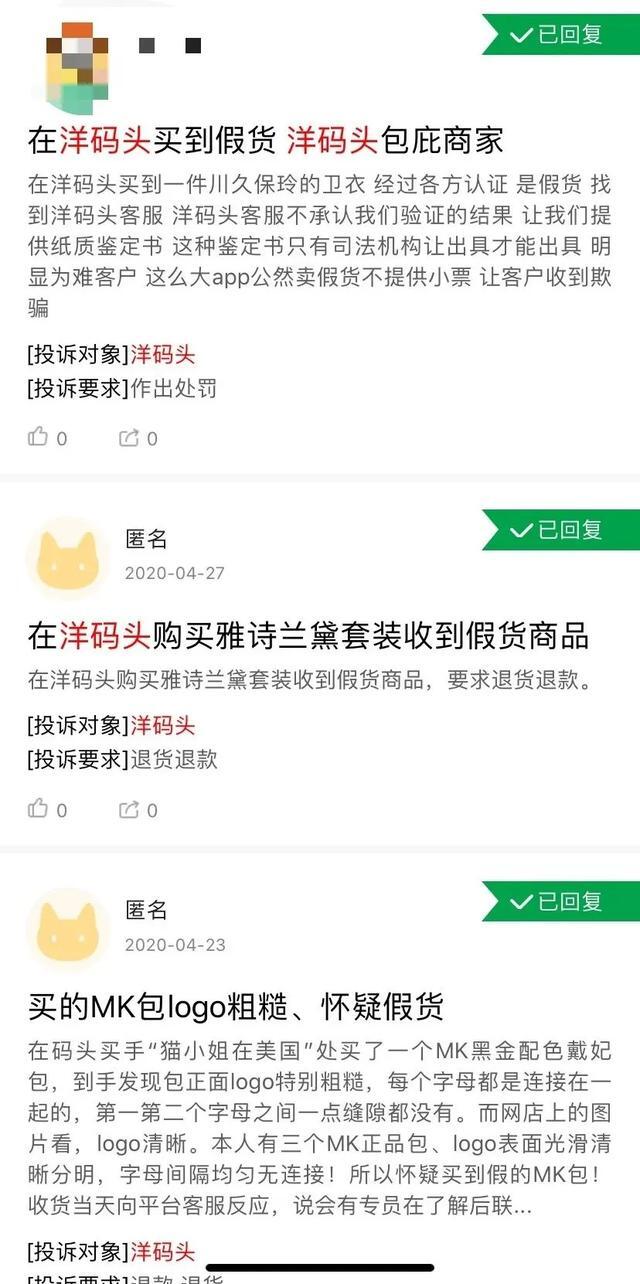Like the 洋码头包庇商家 complaint
The image size is (640, 1284).
tap(38, 437)
